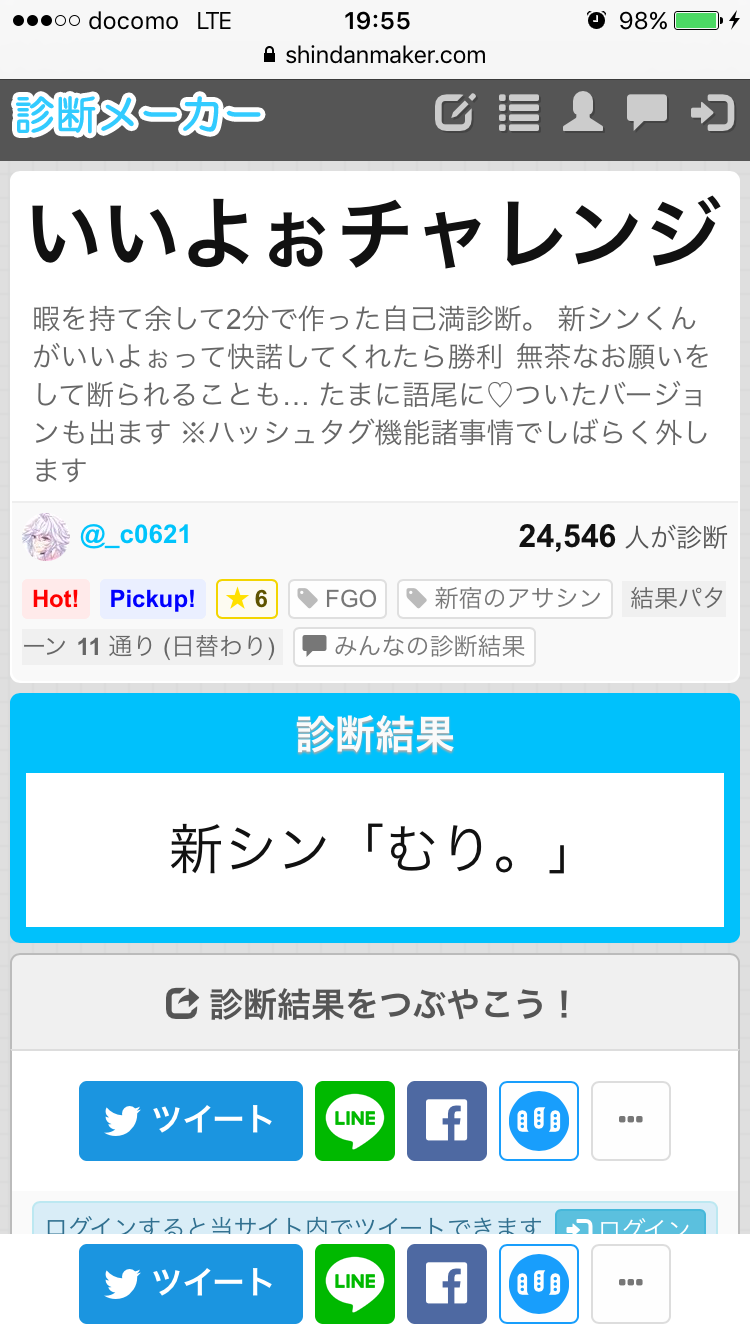Open the speech bubble icon in the header

coord(647,113)
